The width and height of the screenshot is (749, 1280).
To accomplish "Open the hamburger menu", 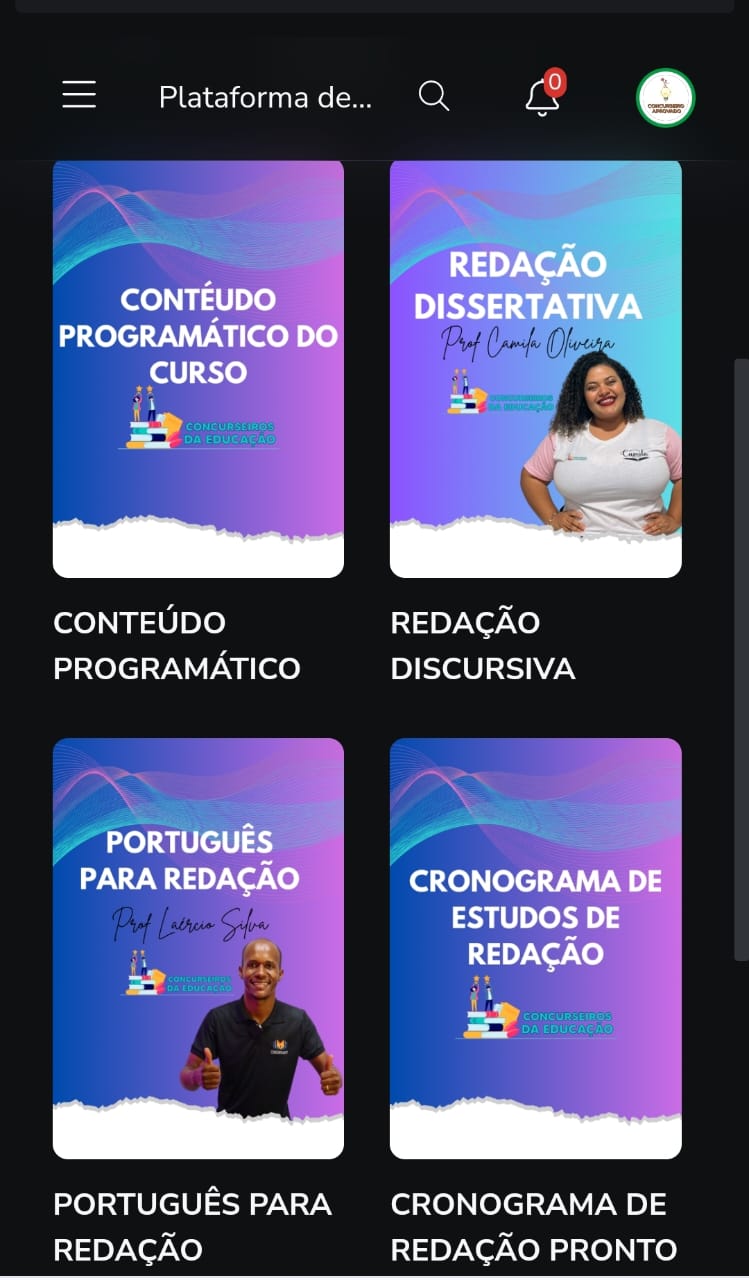I will click(x=79, y=95).
